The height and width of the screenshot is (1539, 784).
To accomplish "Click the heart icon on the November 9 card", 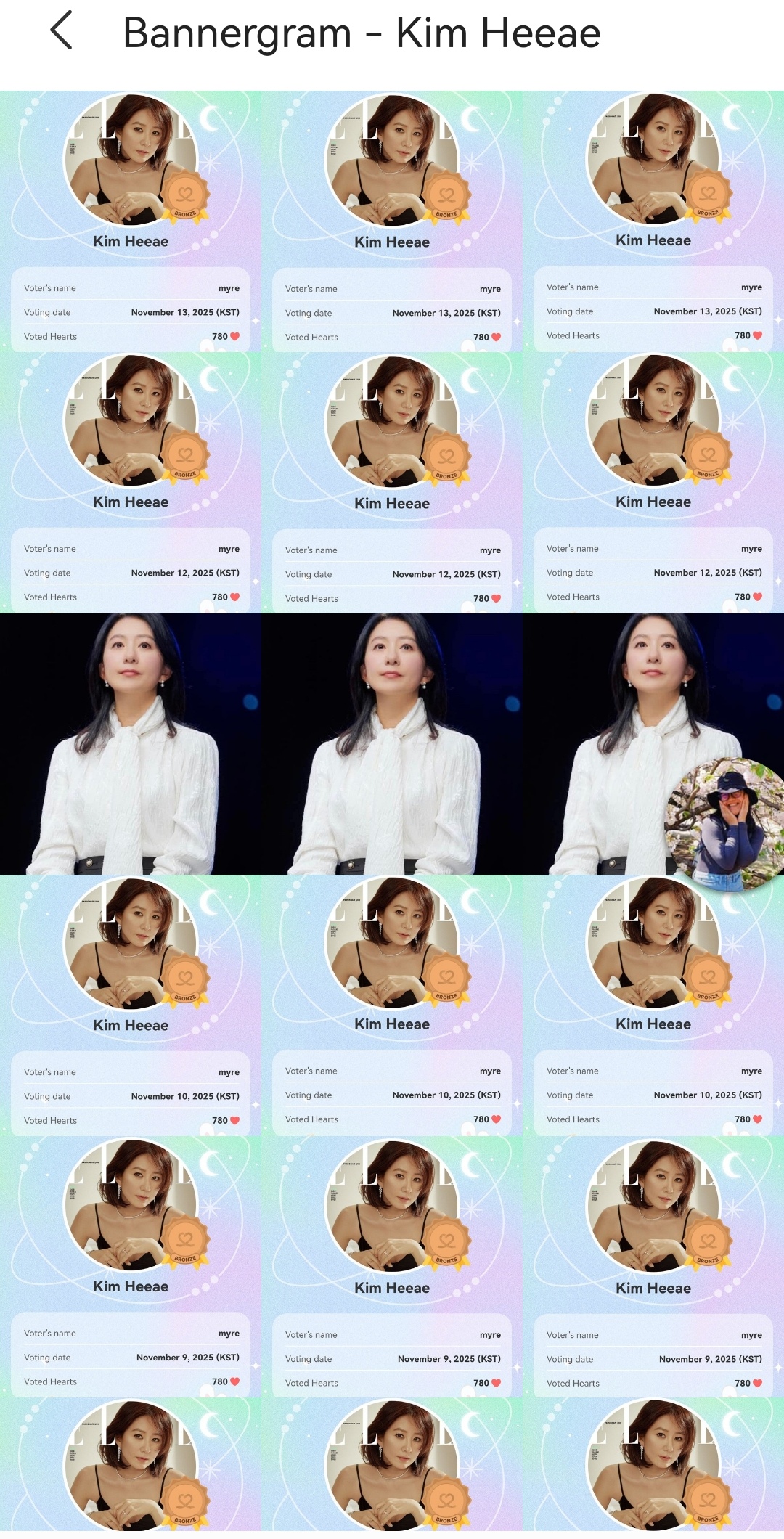I will (x=235, y=1381).
